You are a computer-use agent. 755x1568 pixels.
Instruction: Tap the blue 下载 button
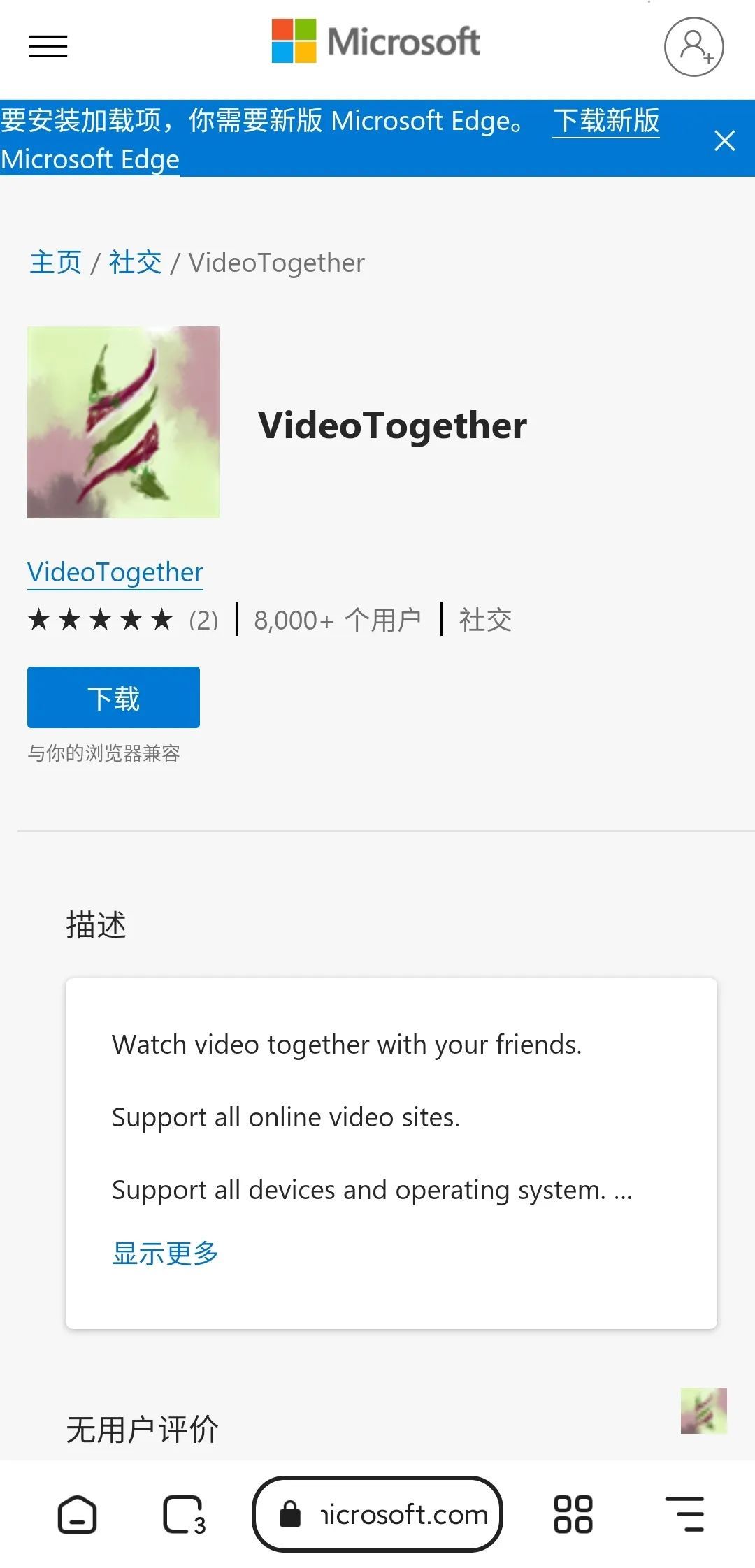point(113,697)
